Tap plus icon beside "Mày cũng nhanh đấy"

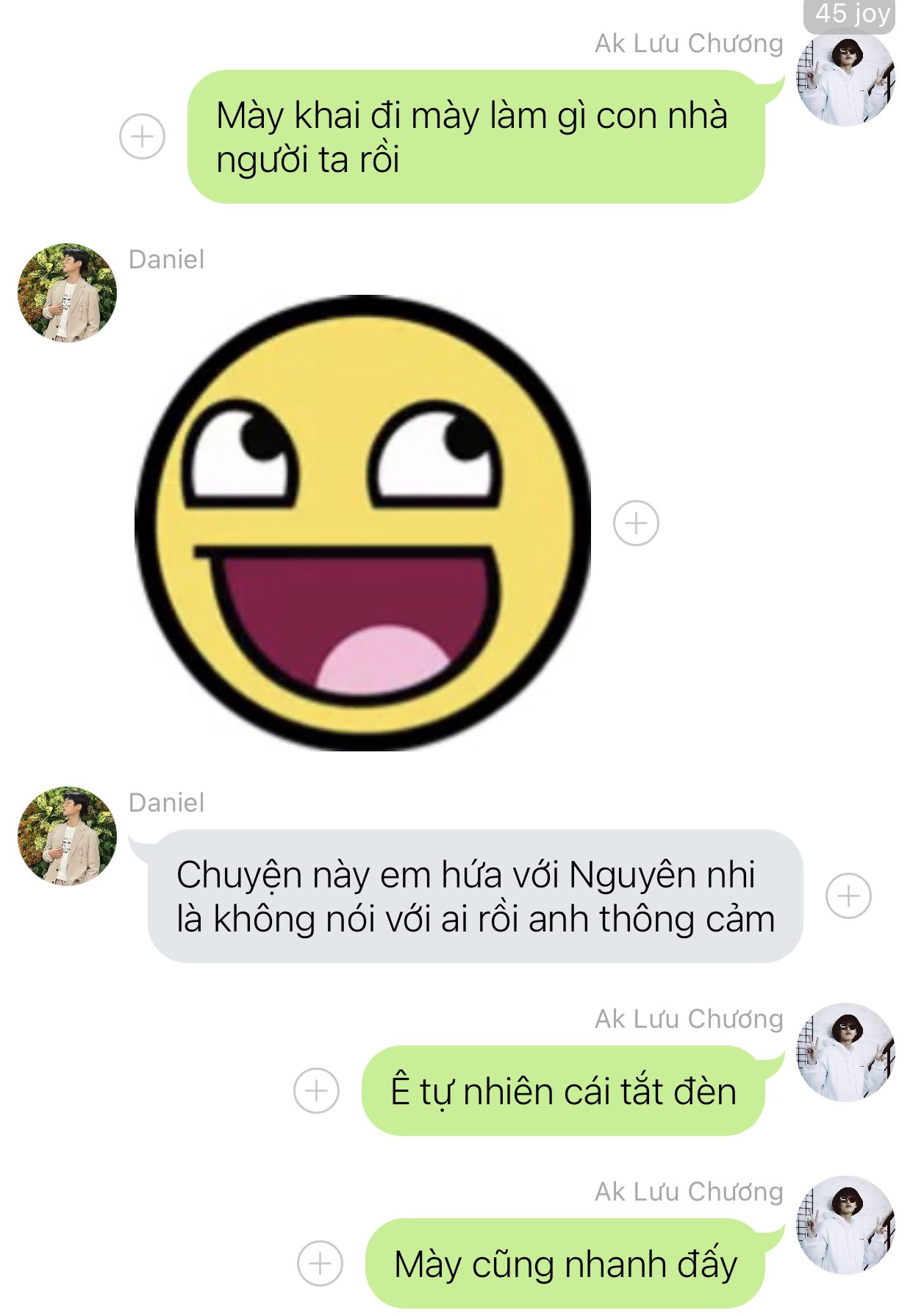point(320,1264)
